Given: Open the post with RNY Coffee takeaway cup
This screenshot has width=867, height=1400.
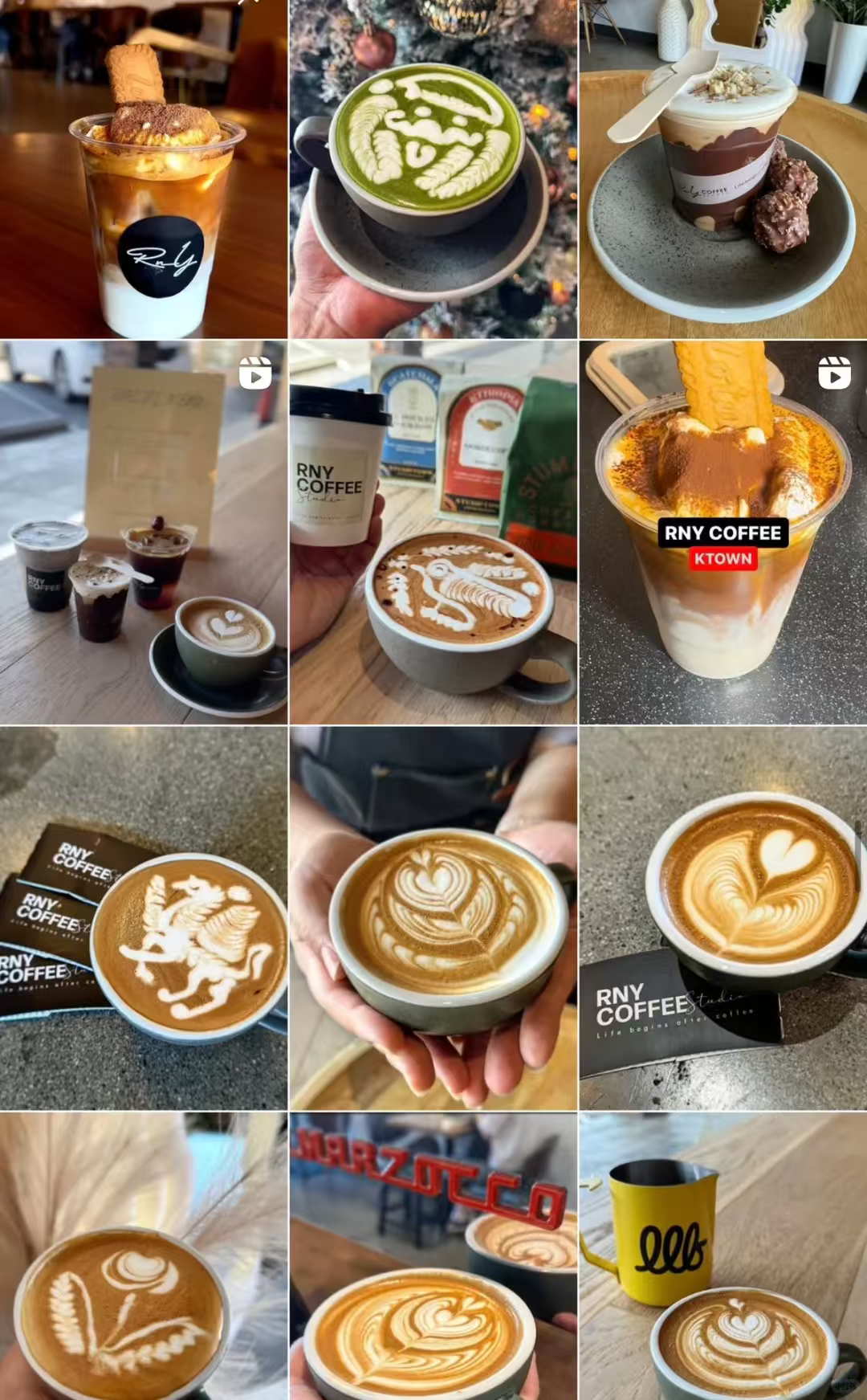Looking at the screenshot, I should click(433, 532).
